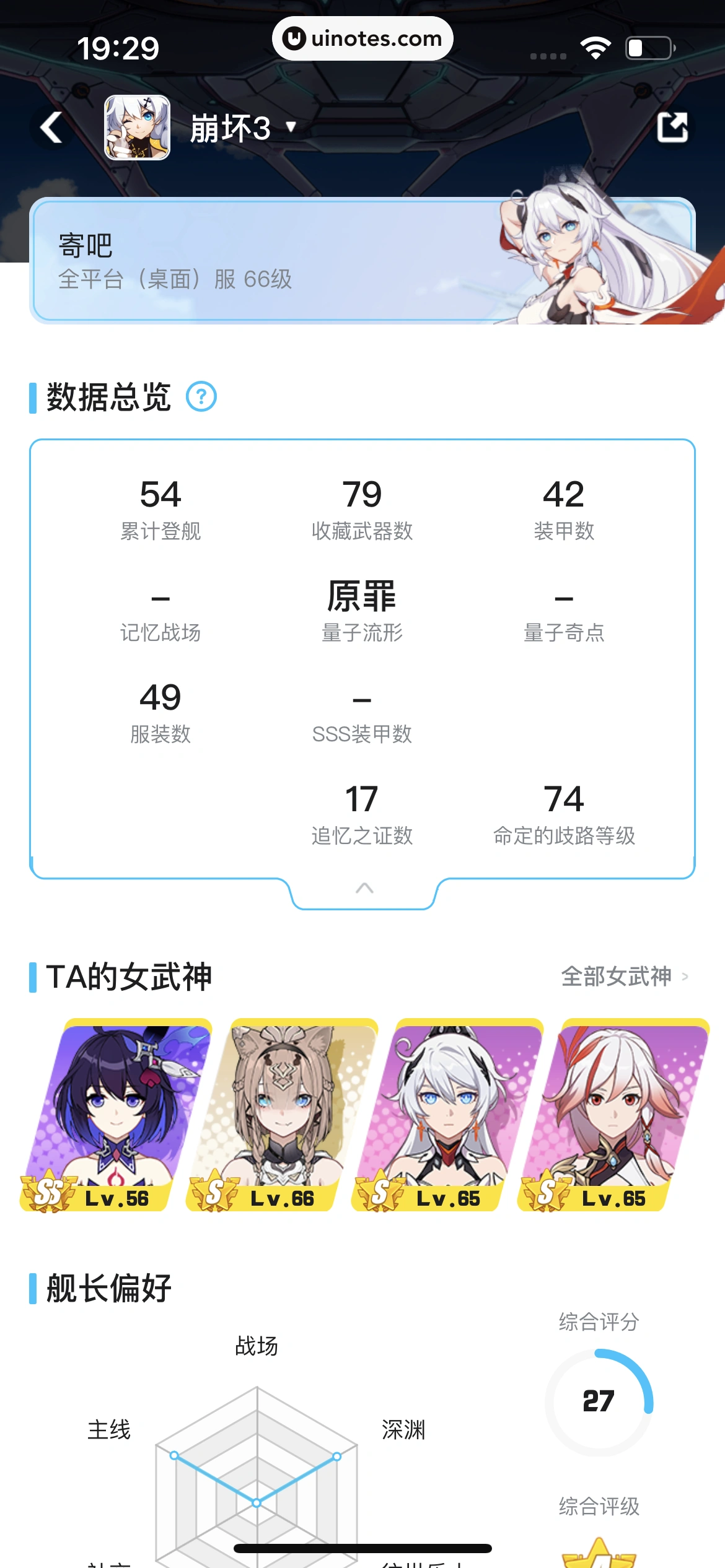Select the white-haired Lv.65 valkyrie card
The image size is (725, 1568).
(x=447, y=1115)
